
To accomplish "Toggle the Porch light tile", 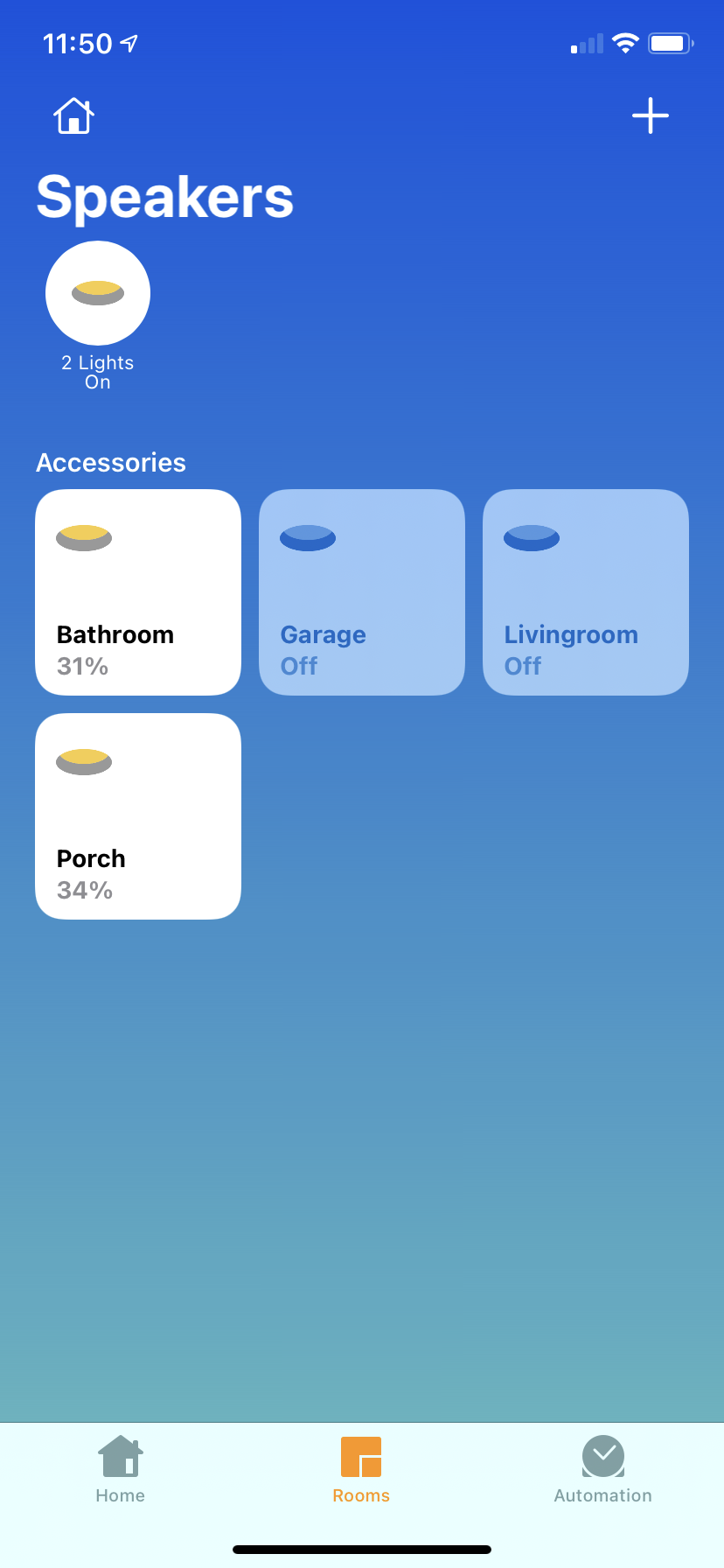I will coord(138,816).
